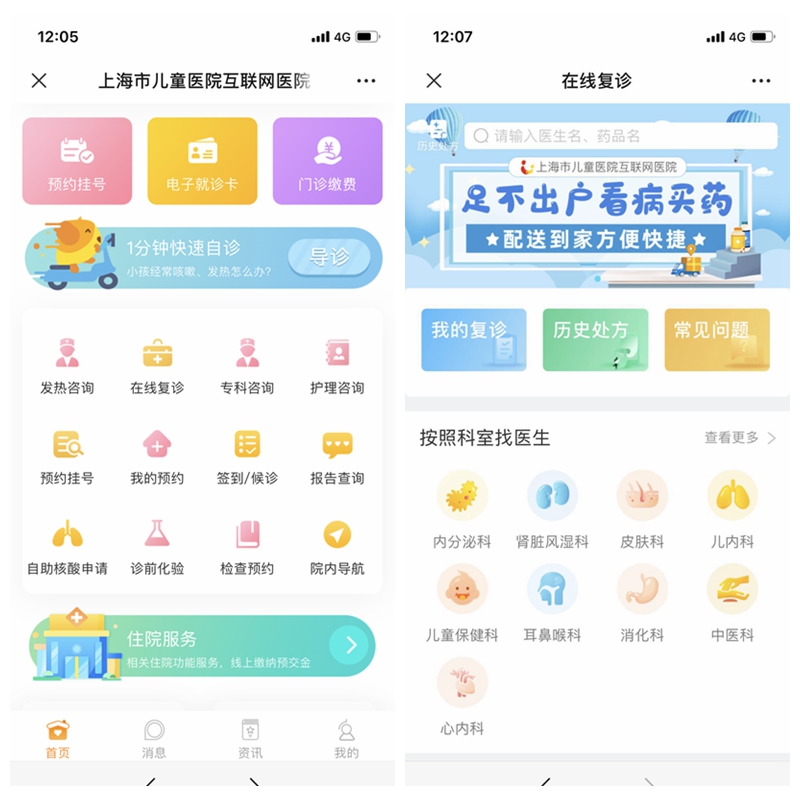Screen dimensions: 800x800
Task: Open 预约挂号 pink card
Action: pos(77,161)
